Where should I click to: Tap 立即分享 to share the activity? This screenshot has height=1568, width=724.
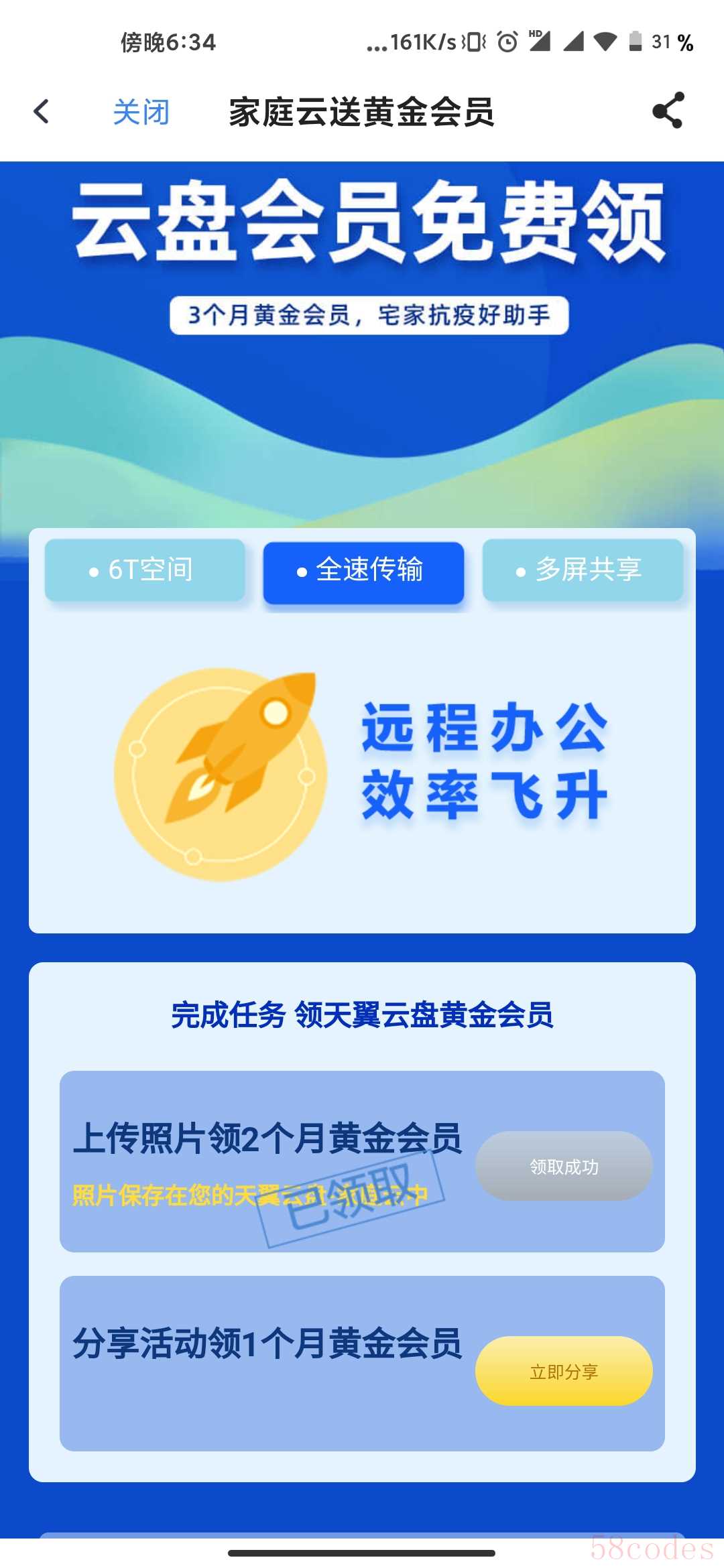point(564,1372)
